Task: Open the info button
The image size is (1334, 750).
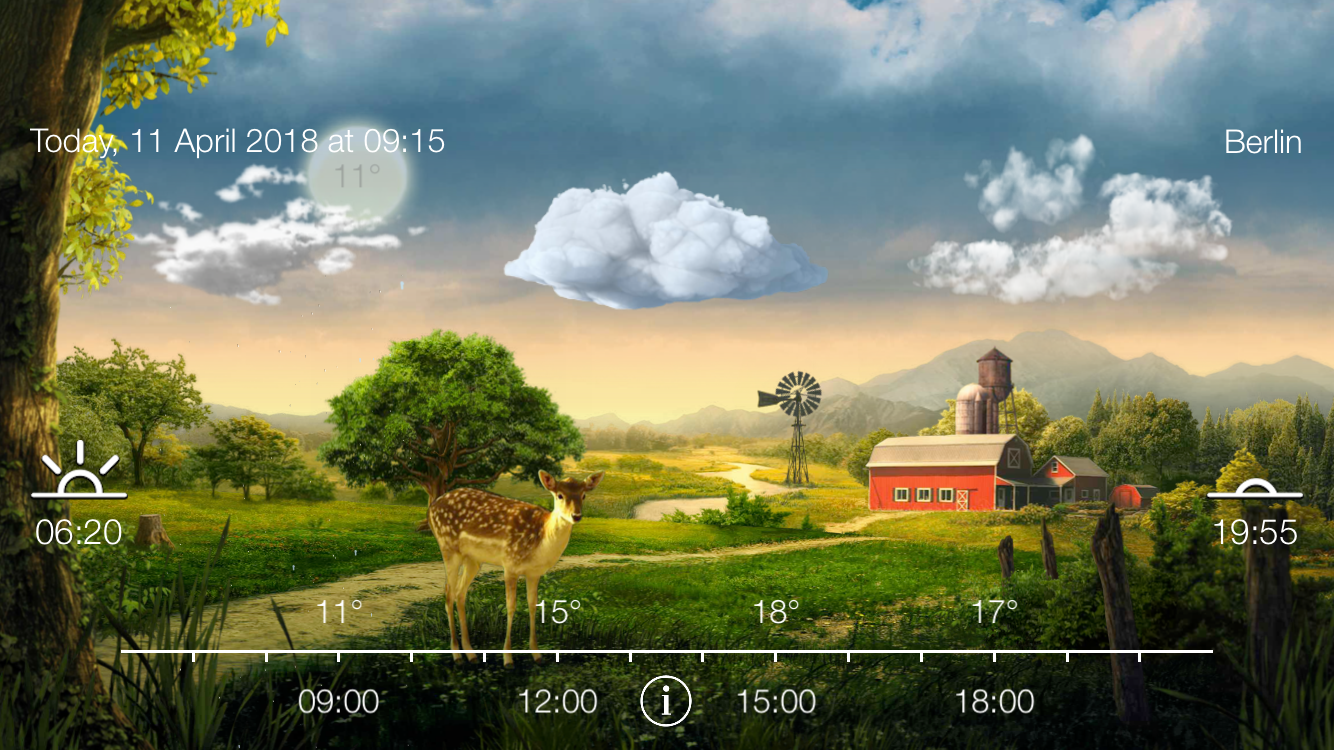Action: [666, 701]
